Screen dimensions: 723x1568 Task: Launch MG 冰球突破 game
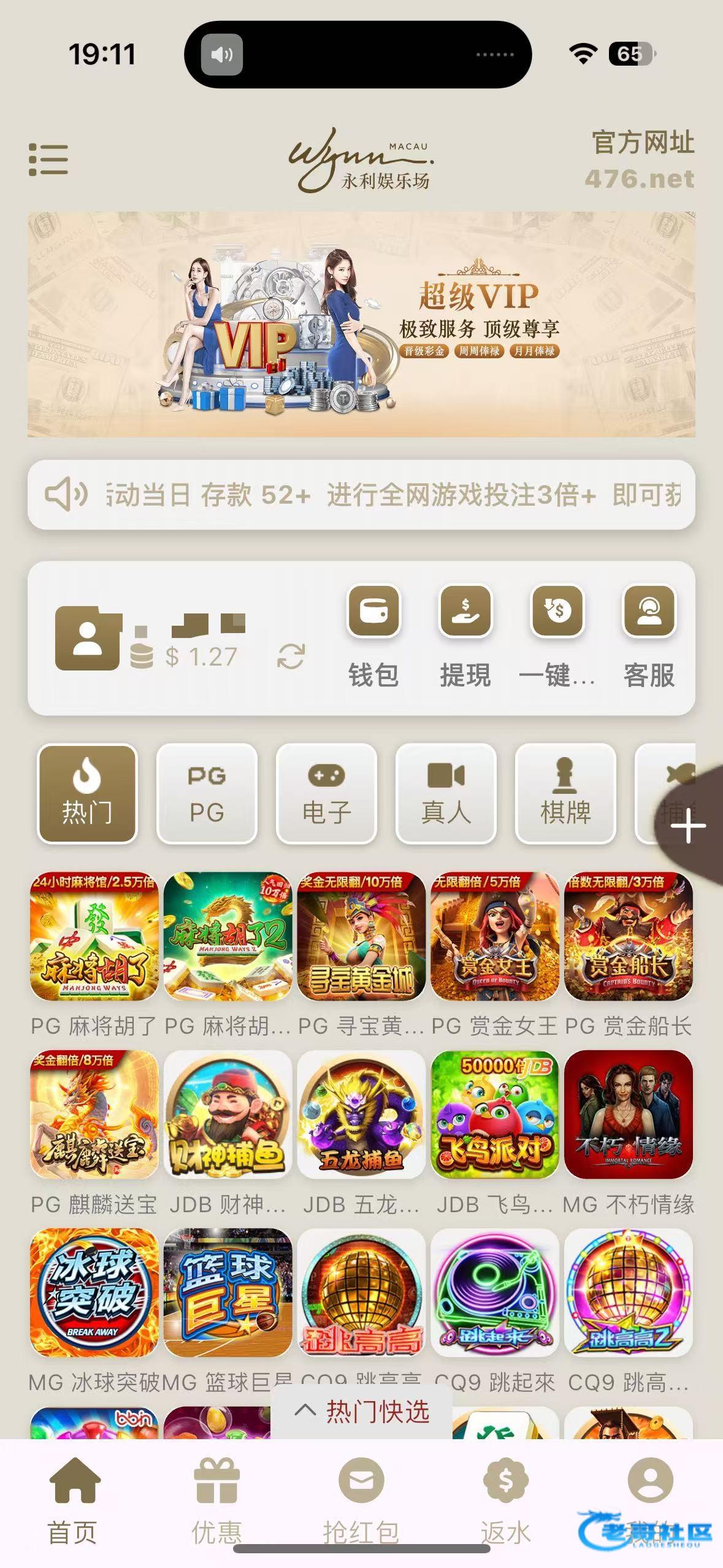pyautogui.click(x=94, y=1292)
